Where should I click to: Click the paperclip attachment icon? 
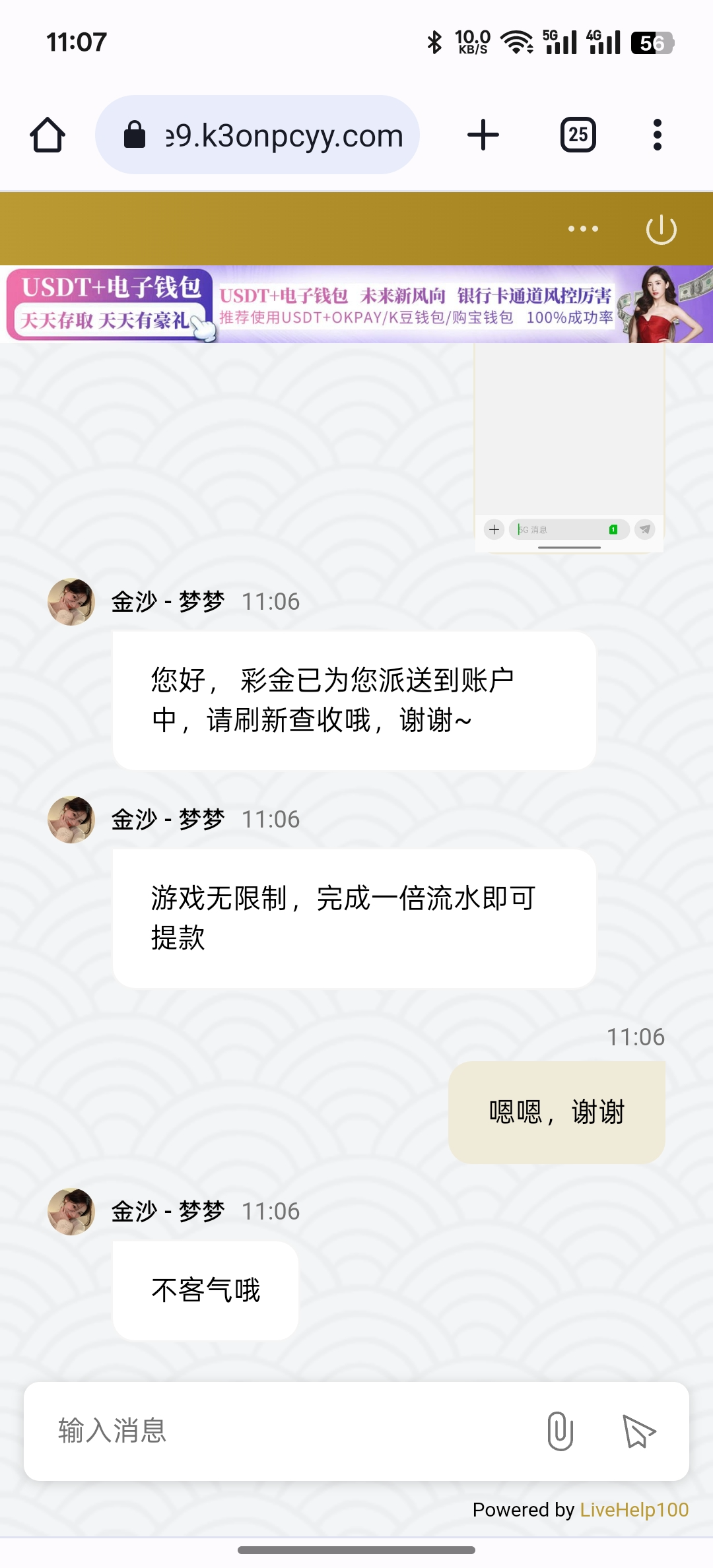(x=560, y=1433)
